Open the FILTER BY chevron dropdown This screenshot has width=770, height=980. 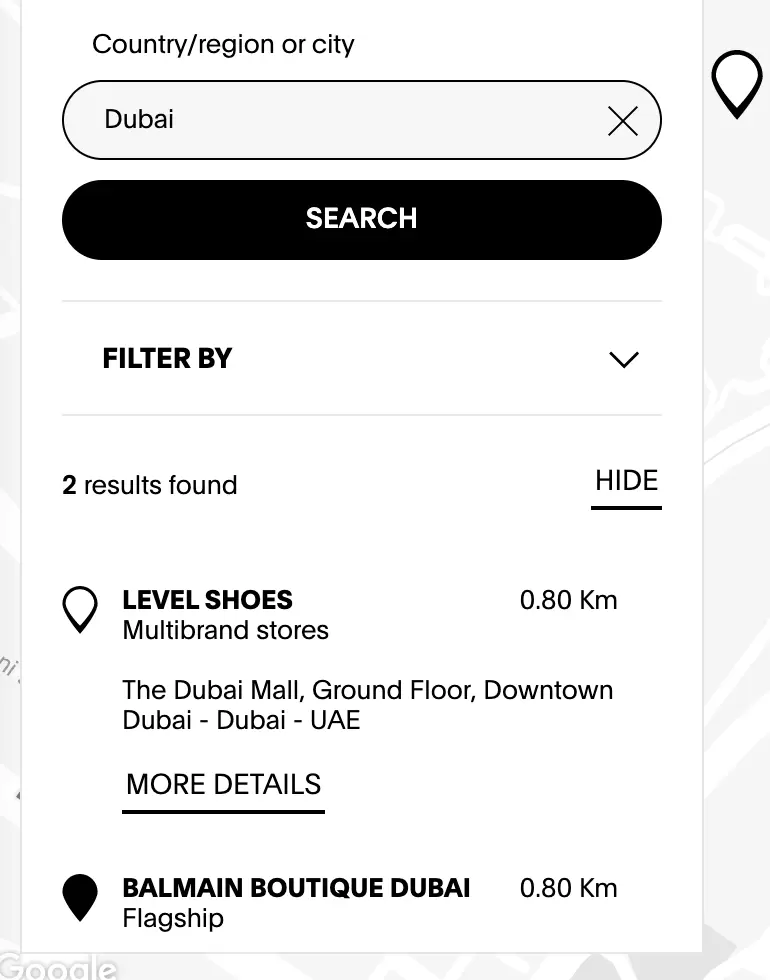[x=624, y=360]
